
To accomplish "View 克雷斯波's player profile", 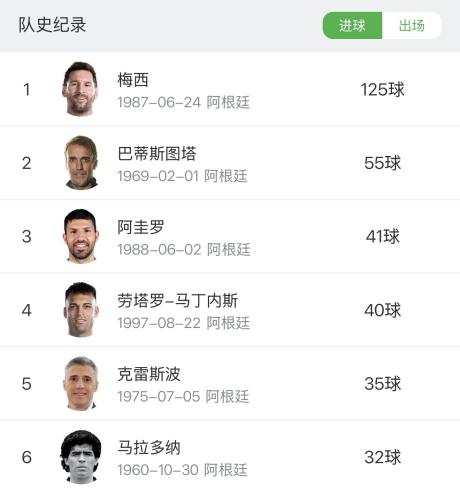I will (230, 383).
